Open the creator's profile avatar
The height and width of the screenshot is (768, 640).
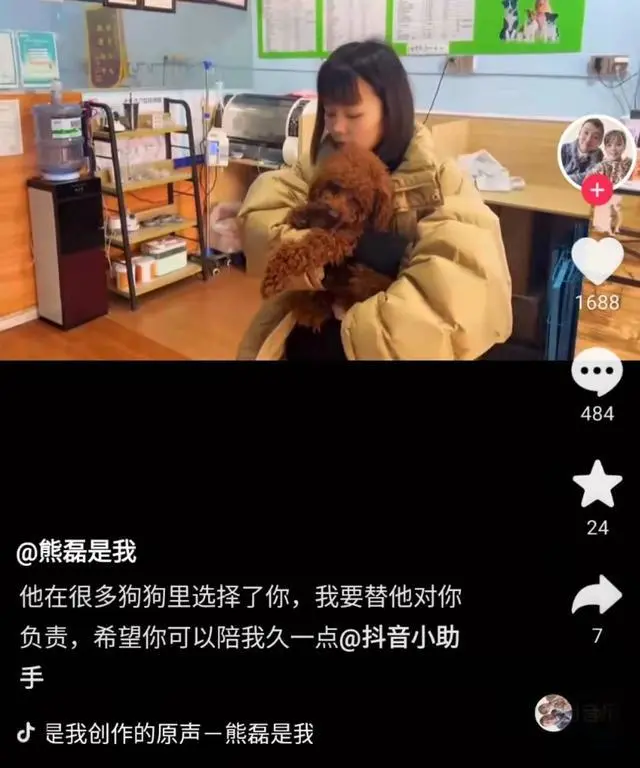596,150
